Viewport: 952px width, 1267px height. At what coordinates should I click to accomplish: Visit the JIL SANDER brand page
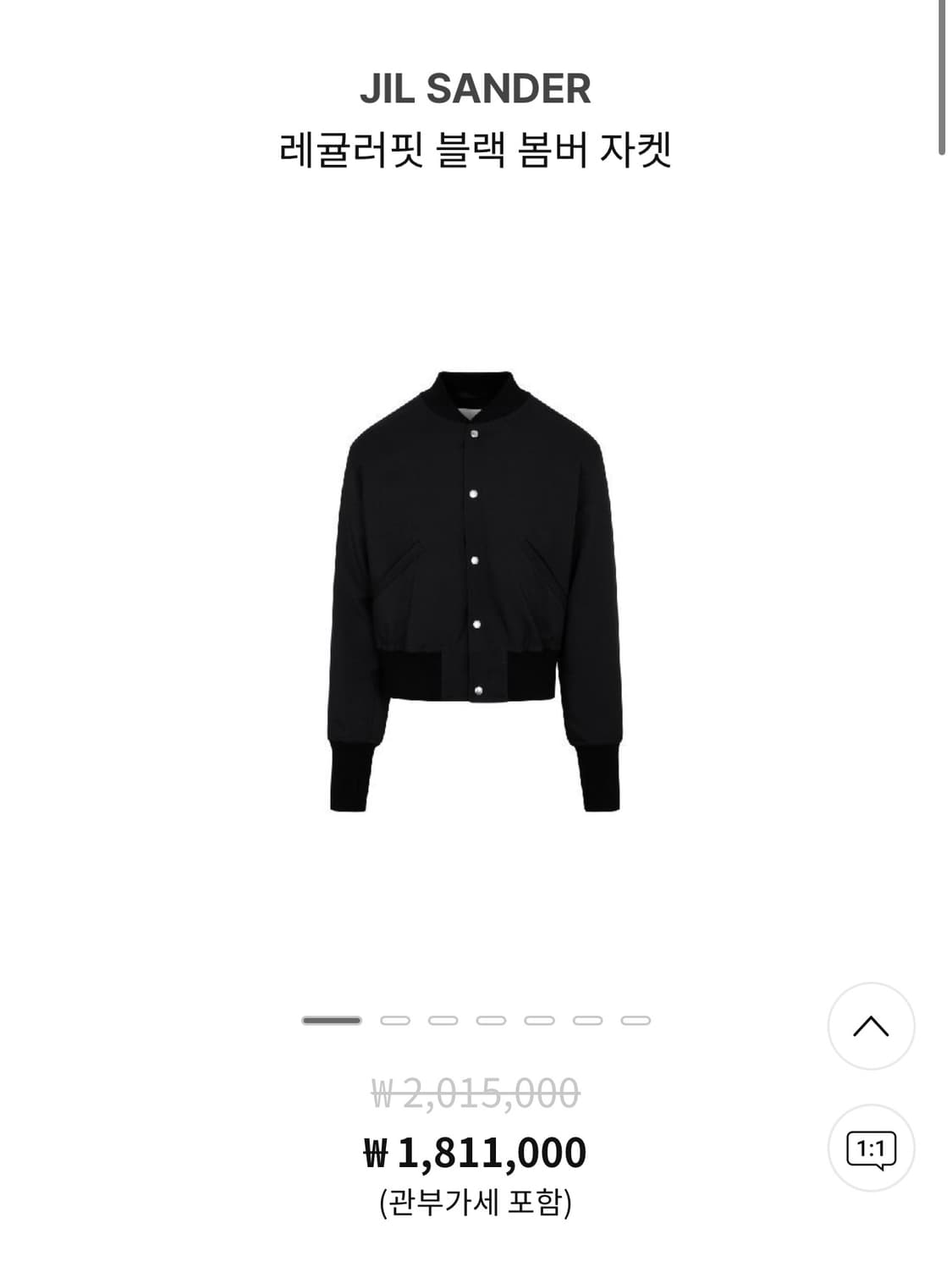(x=476, y=87)
